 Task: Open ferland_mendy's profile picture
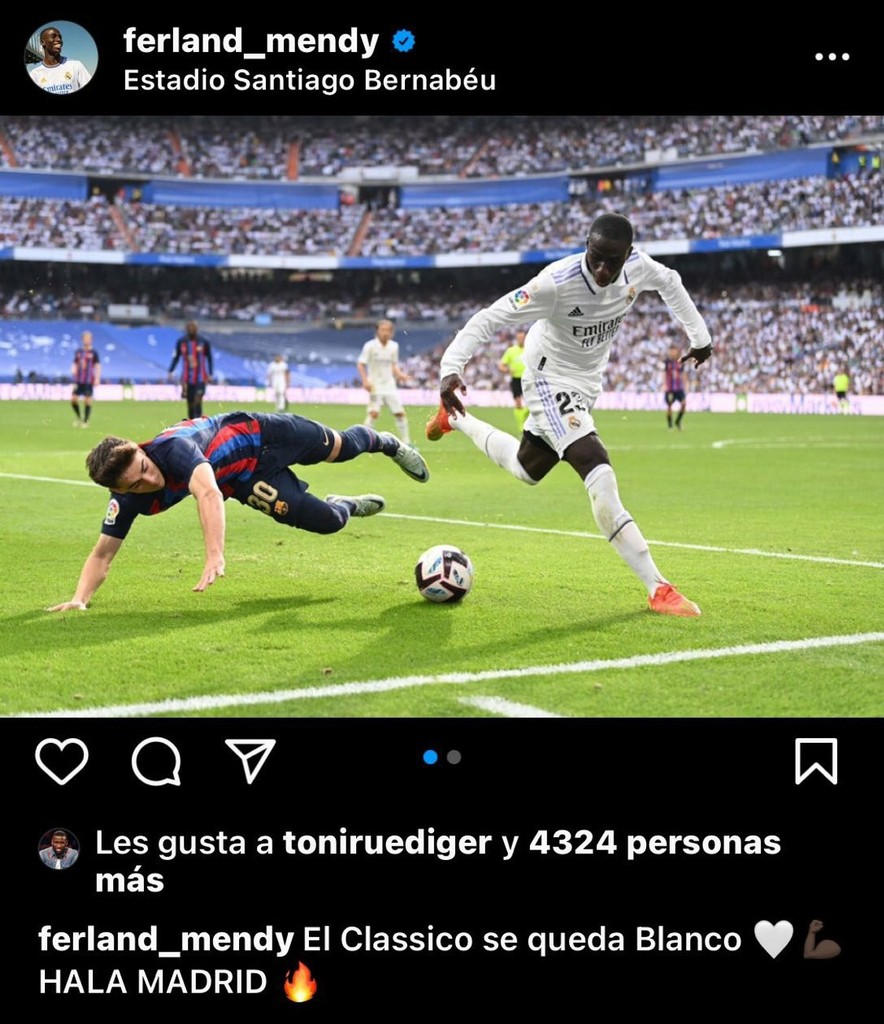(x=61, y=57)
